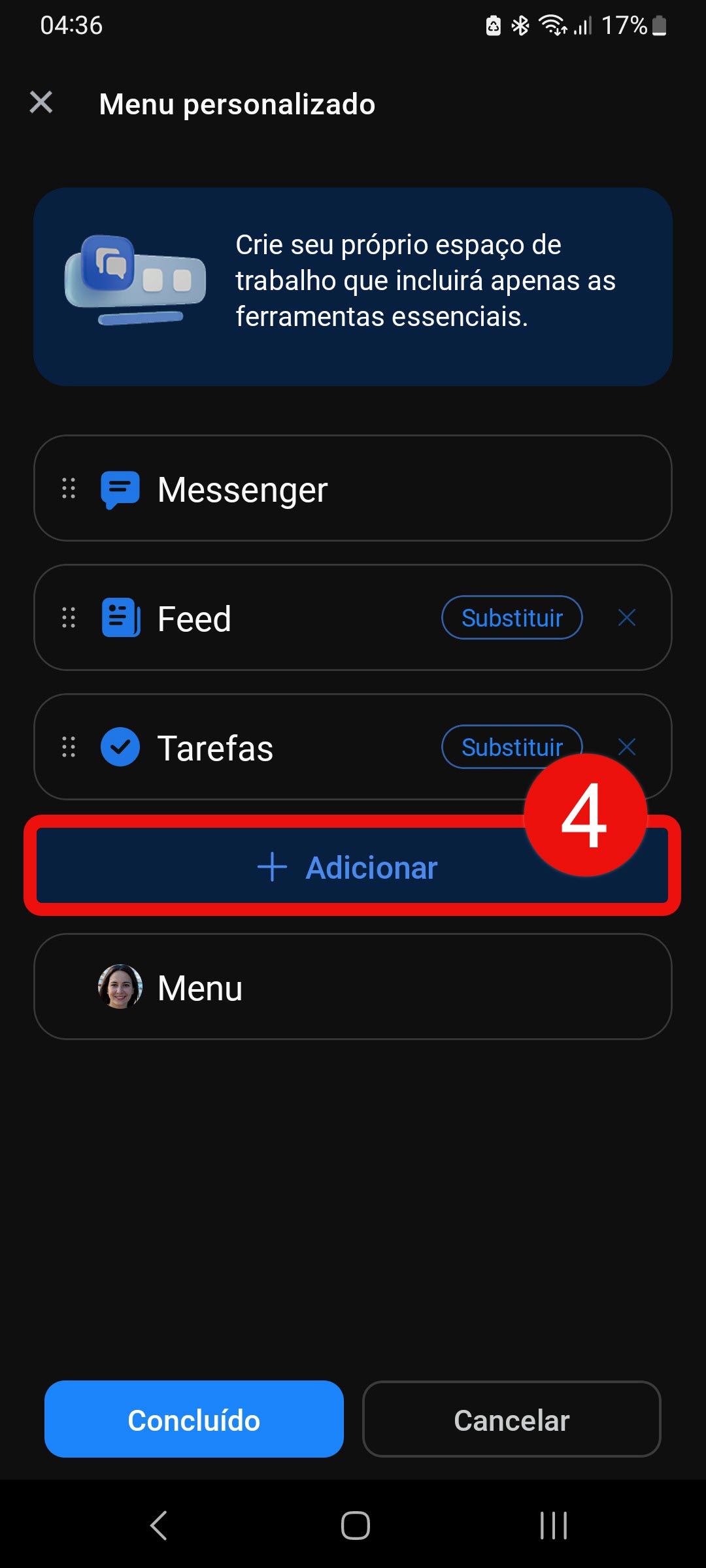Select the Messenger menu item
The image size is (706, 1568).
point(353,489)
